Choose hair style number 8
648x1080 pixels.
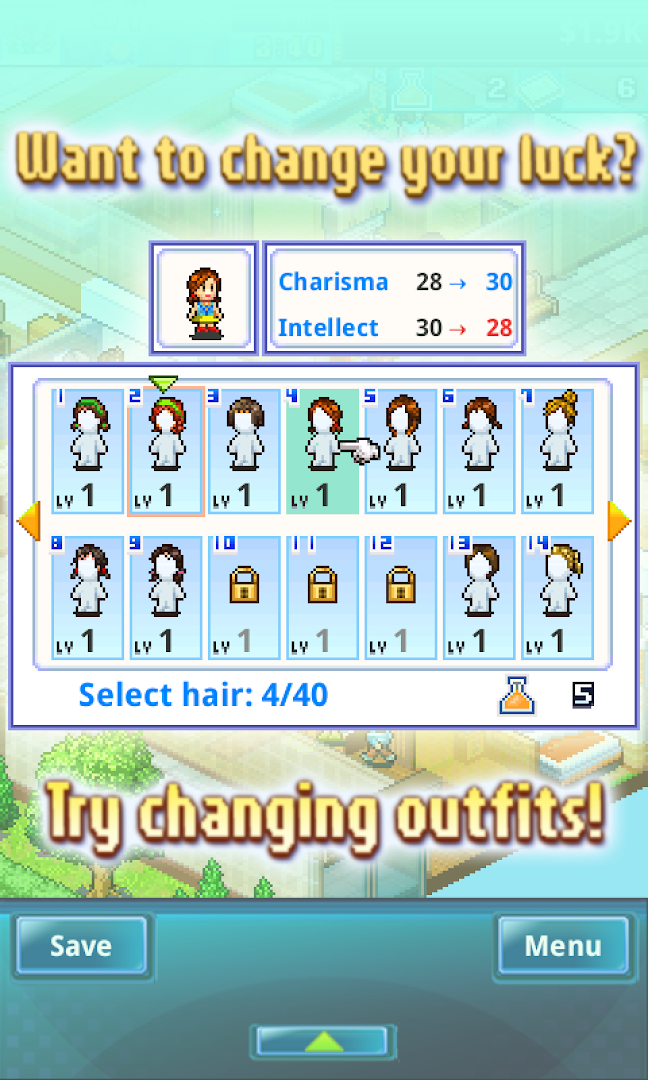88,597
